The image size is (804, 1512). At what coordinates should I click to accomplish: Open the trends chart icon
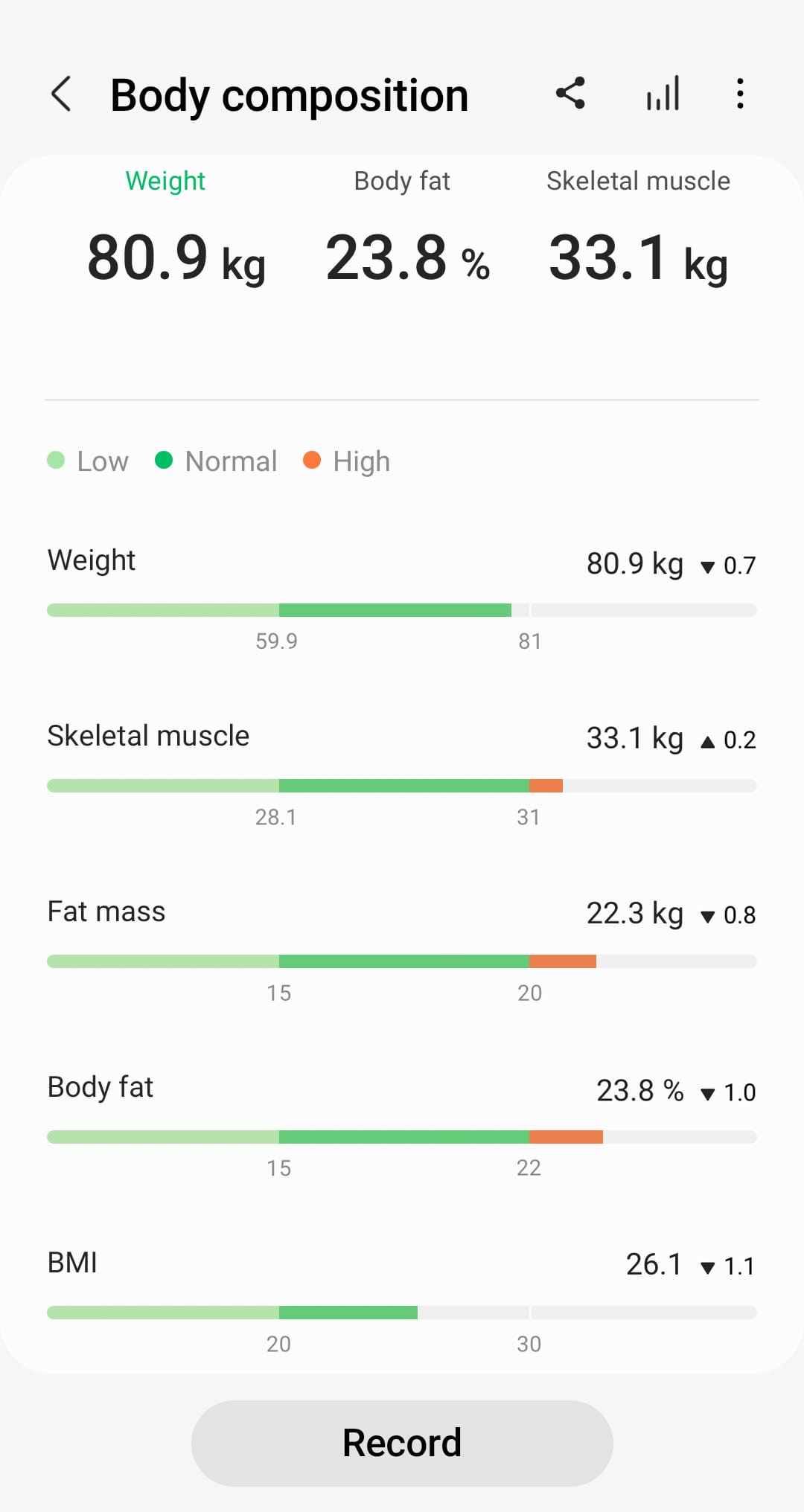pos(663,94)
